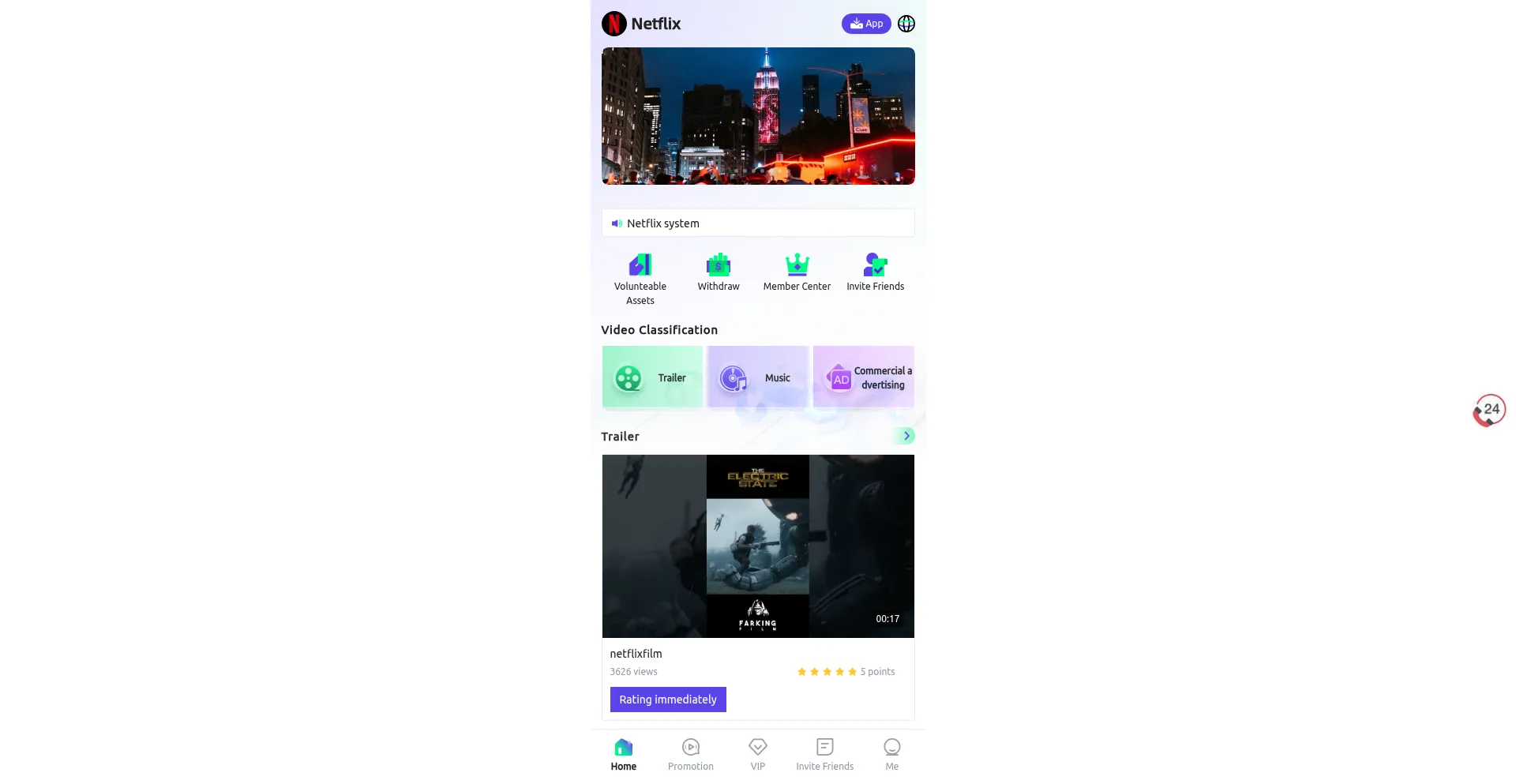Open the language globe icon
Image resolution: width=1516 pixels, height=784 pixels.
pyautogui.click(x=906, y=24)
